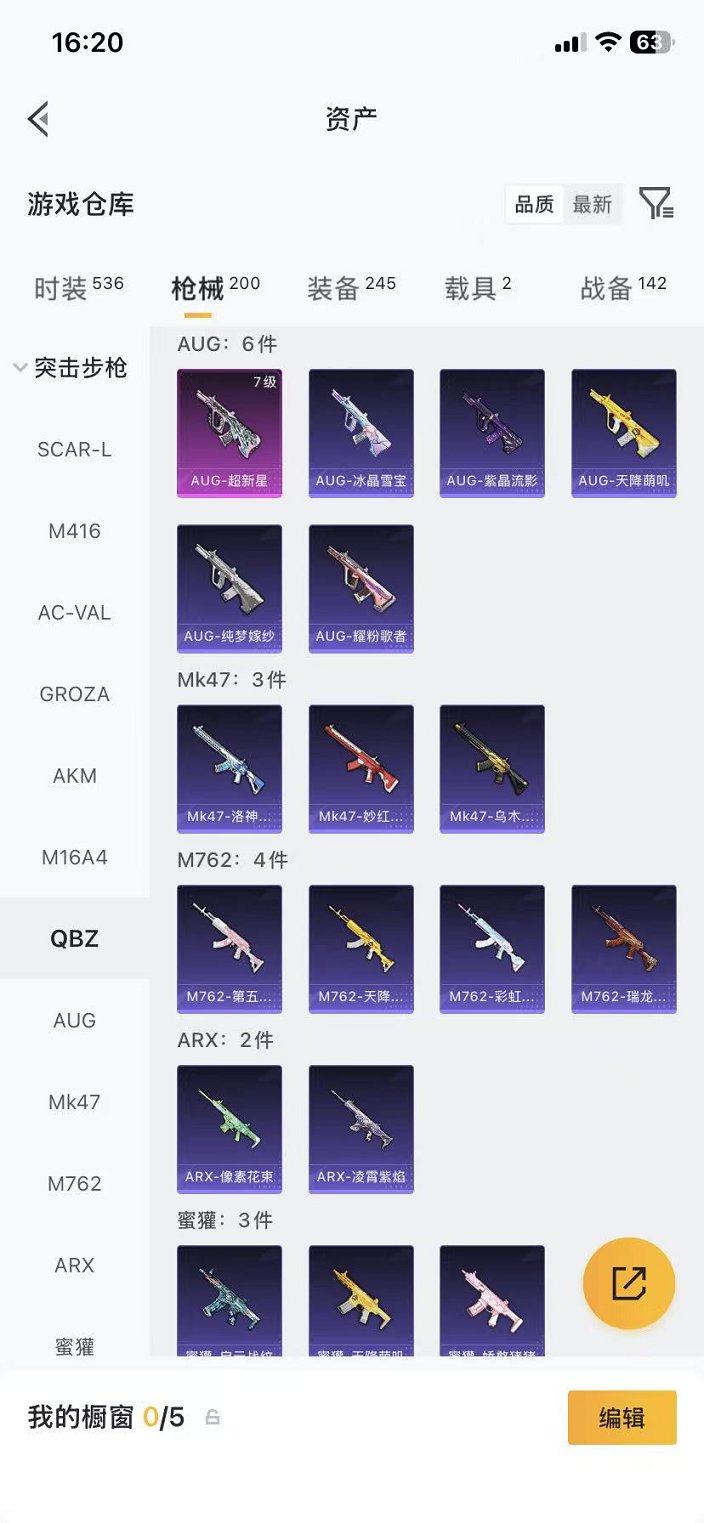The height and width of the screenshot is (1523, 704).
Task: Collapse the 突击步枪 category
Action: click(70, 368)
